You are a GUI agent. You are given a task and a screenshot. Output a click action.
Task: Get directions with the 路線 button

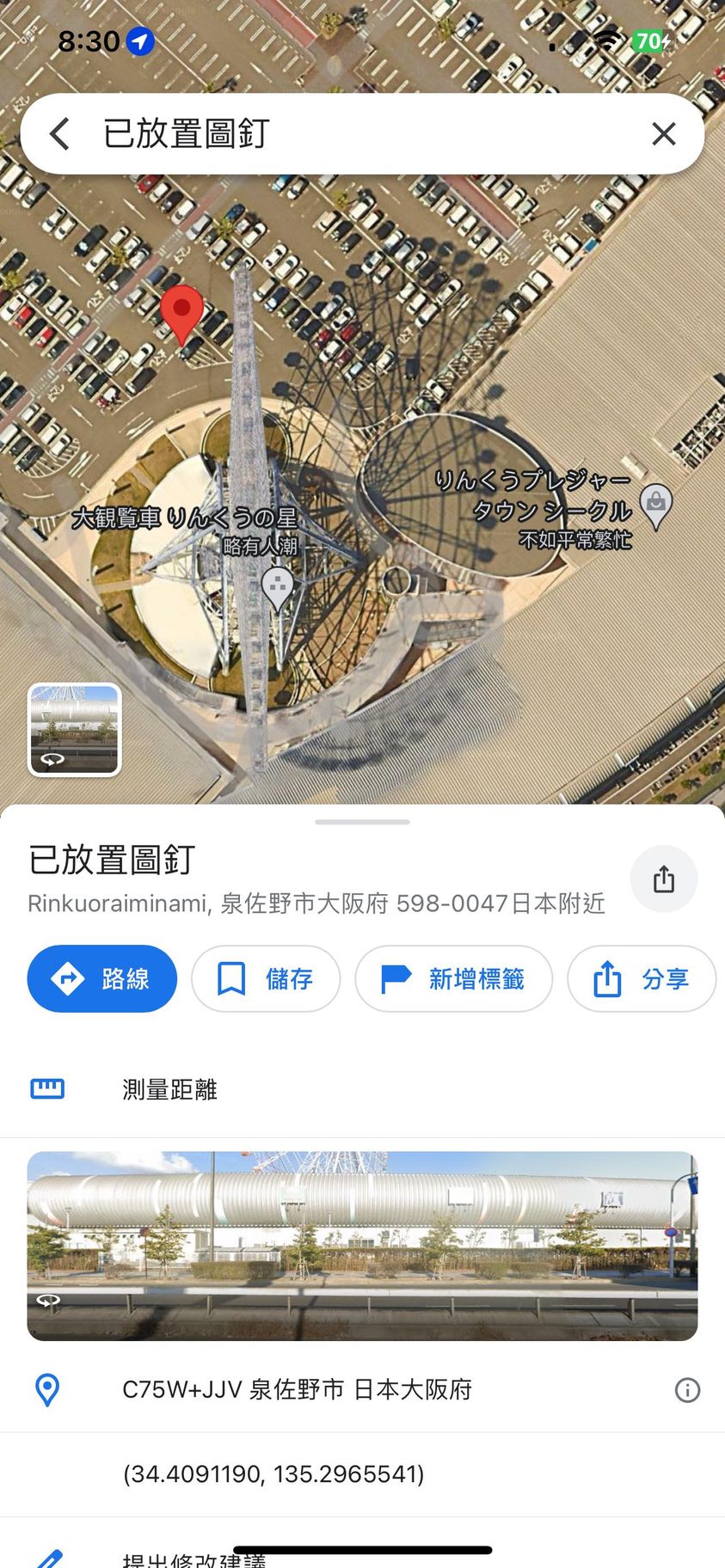coord(102,978)
